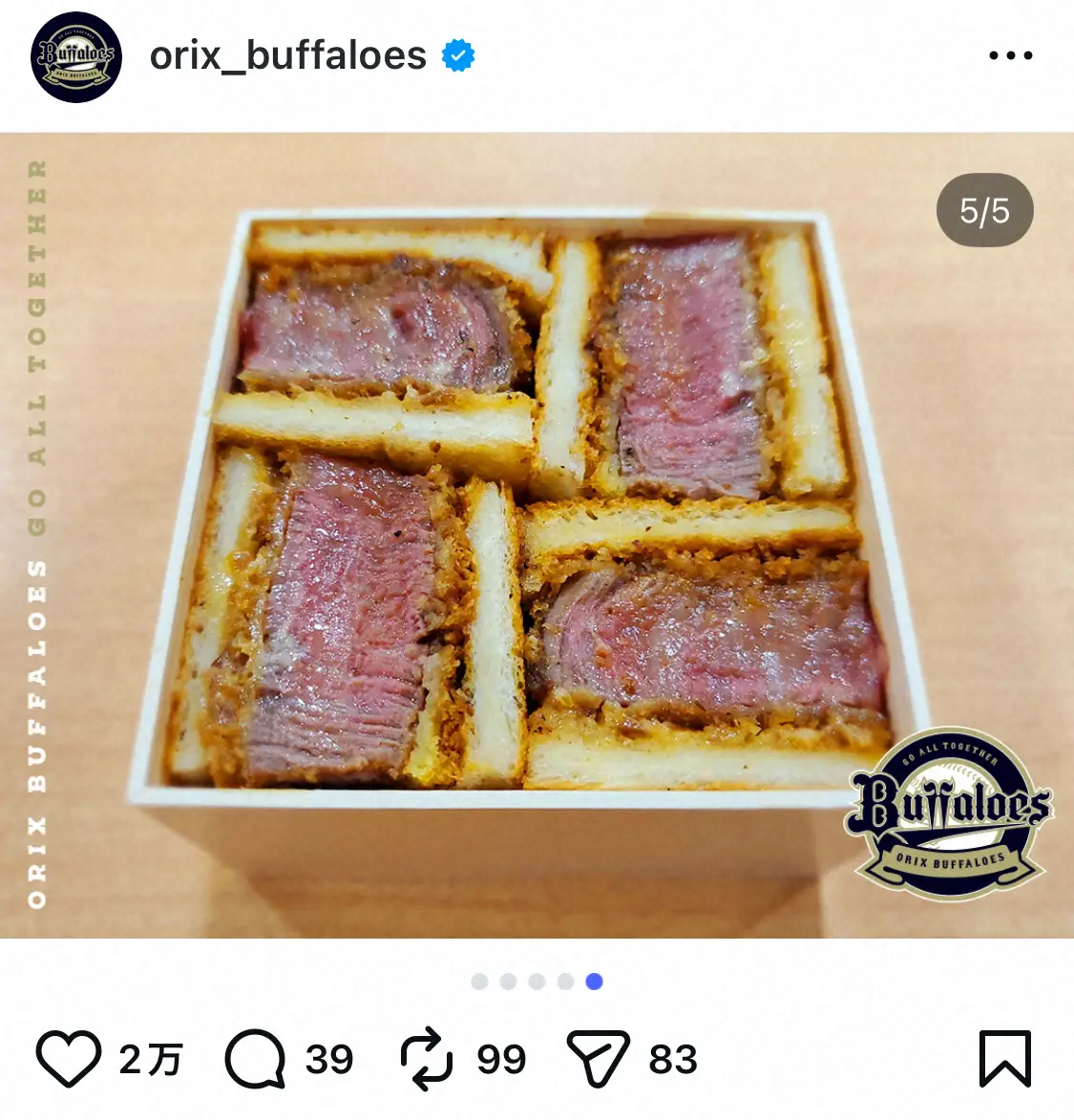Share the post via paper plane icon
This screenshot has width=1074, height=1120.
pos(598,1059)
